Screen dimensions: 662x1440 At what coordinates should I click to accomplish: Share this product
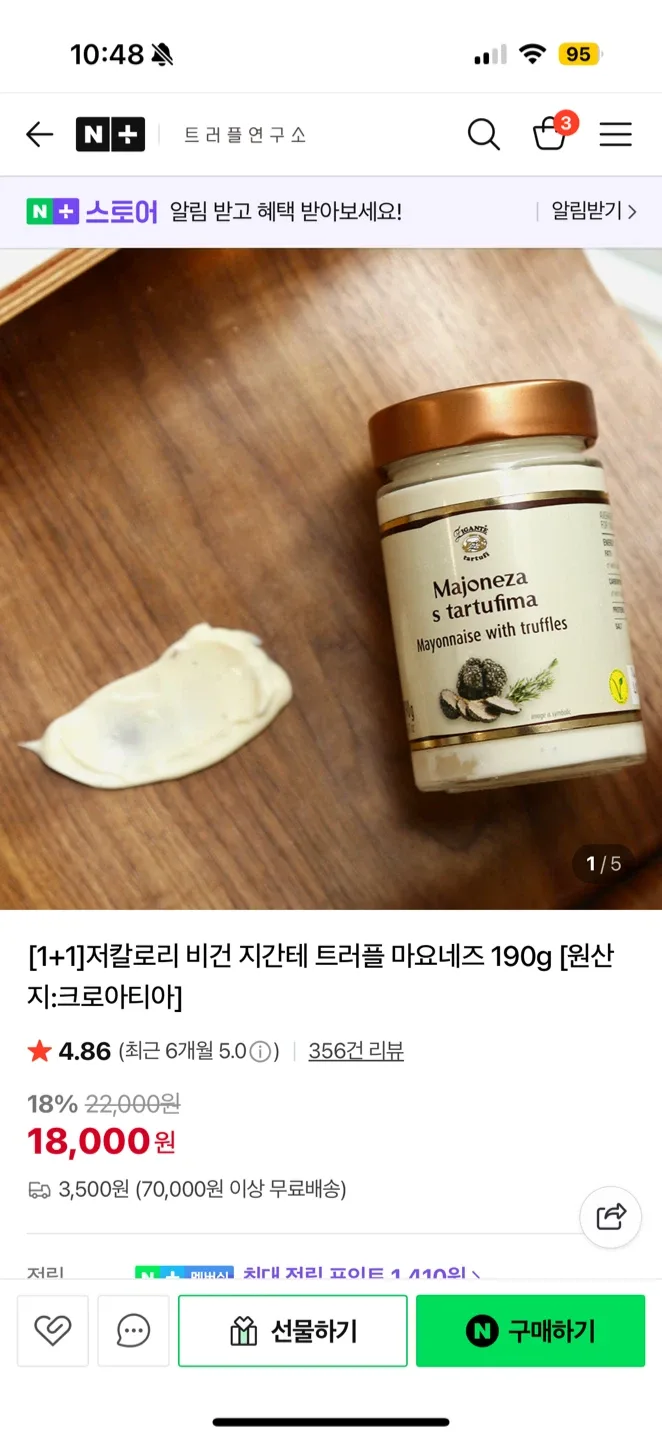coord(611,1216)
